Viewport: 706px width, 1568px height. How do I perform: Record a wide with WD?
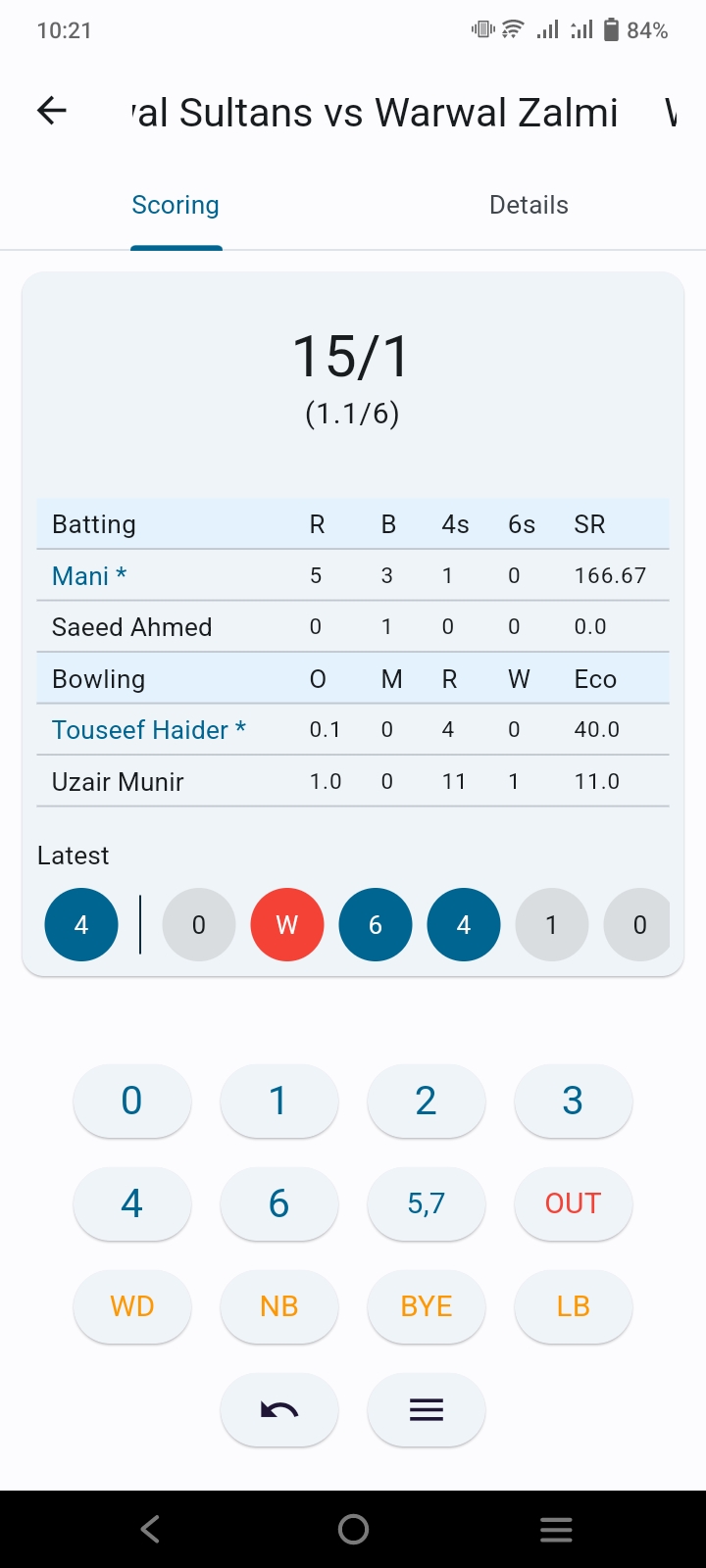click(x=132, y=1306)
